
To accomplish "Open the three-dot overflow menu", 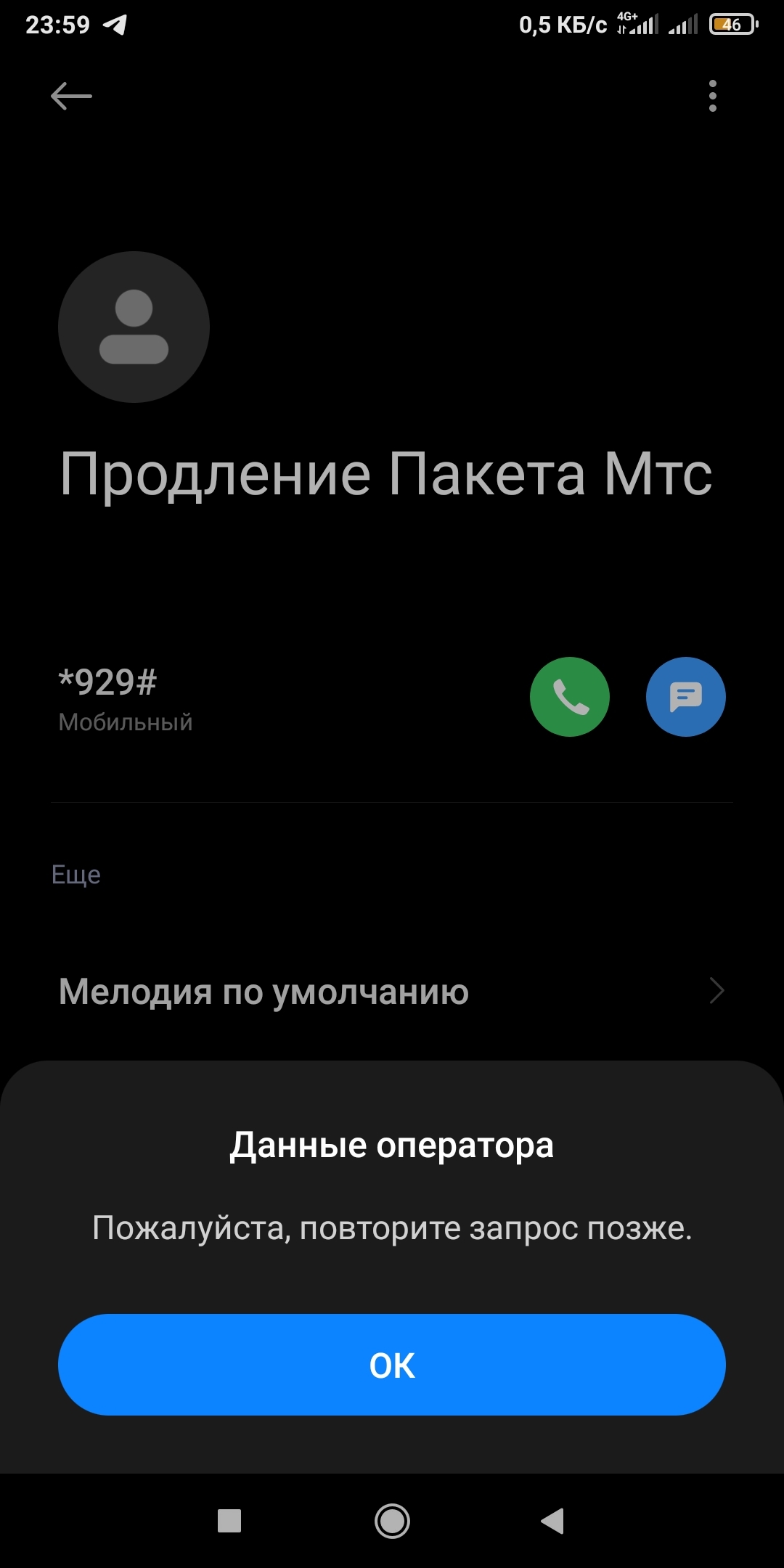I will coord(712,96).
